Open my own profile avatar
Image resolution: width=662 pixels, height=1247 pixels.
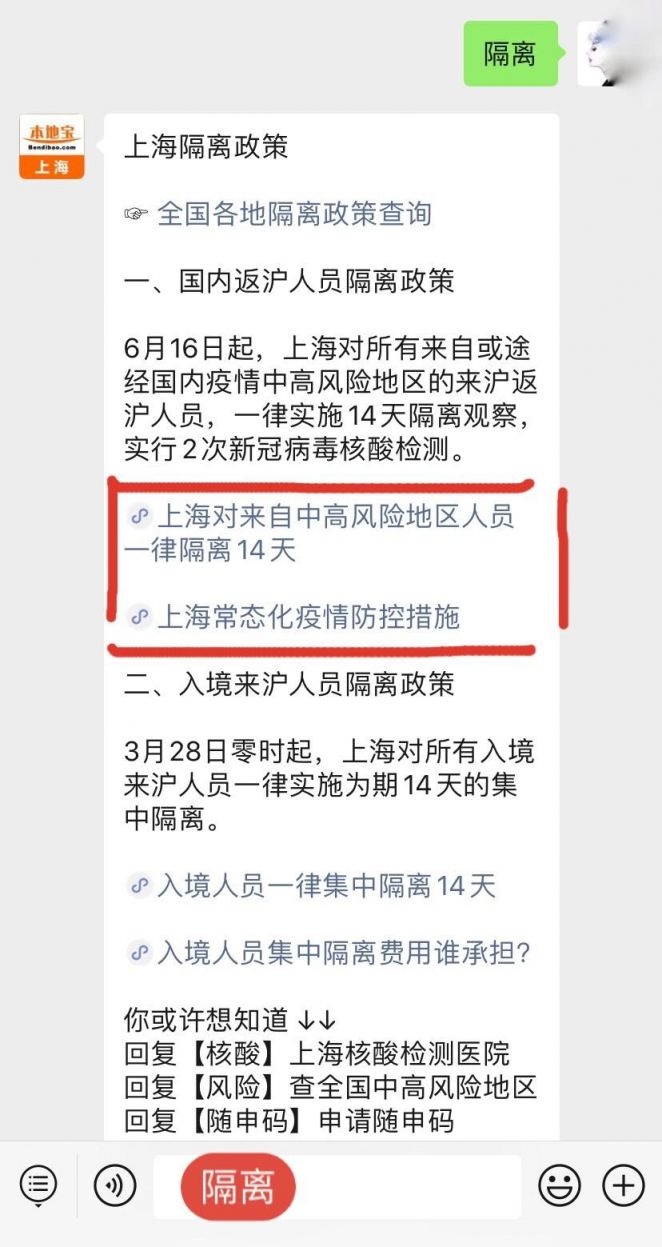pyautogui.click(x=610, y=53)
